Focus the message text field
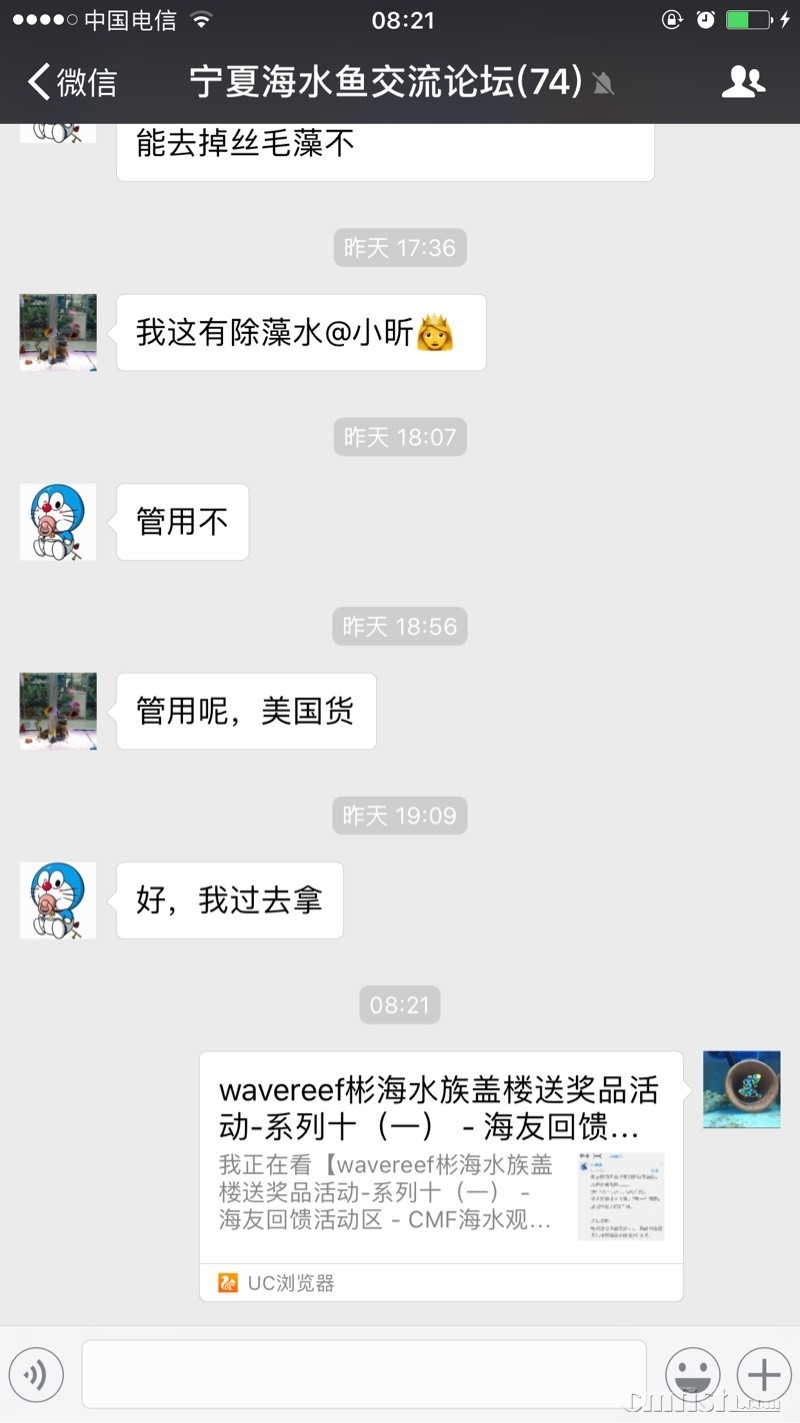 pos(364,1374)
